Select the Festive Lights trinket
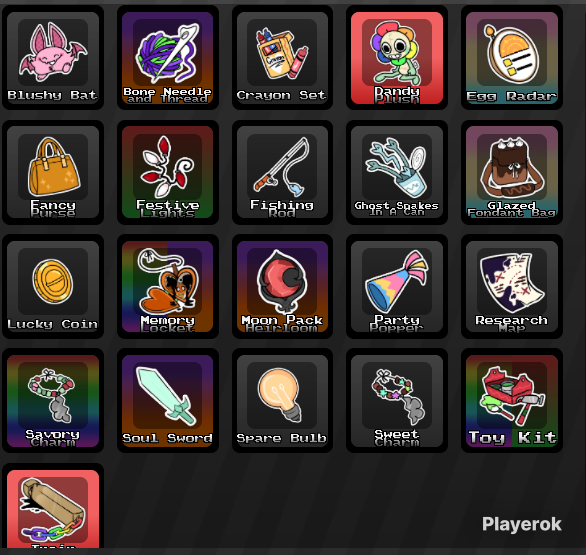 [x=167, y=172]
